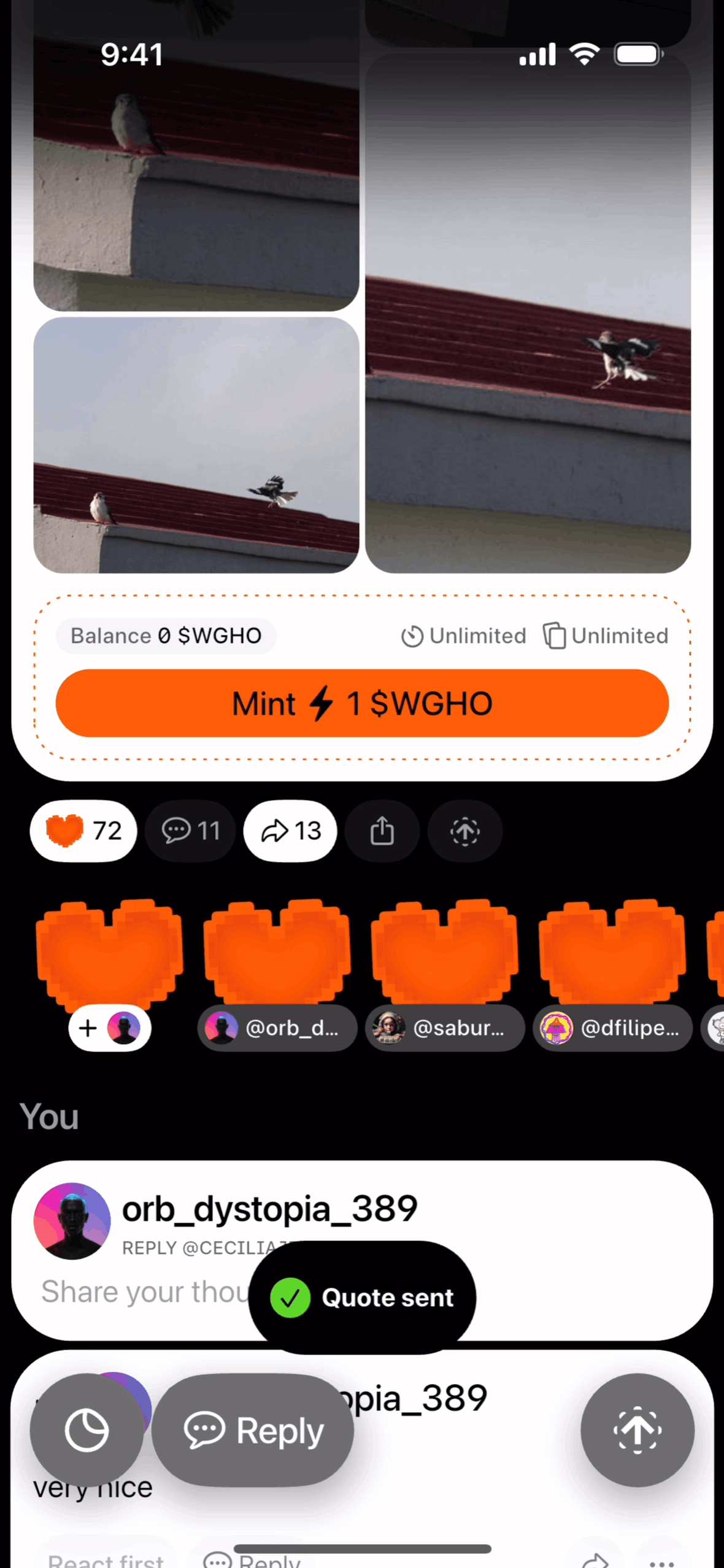Tap the Mint 1 $WGHO button
Viewport: 724px width, 1568px height.
pyautogui.click(x=362, y=703)
